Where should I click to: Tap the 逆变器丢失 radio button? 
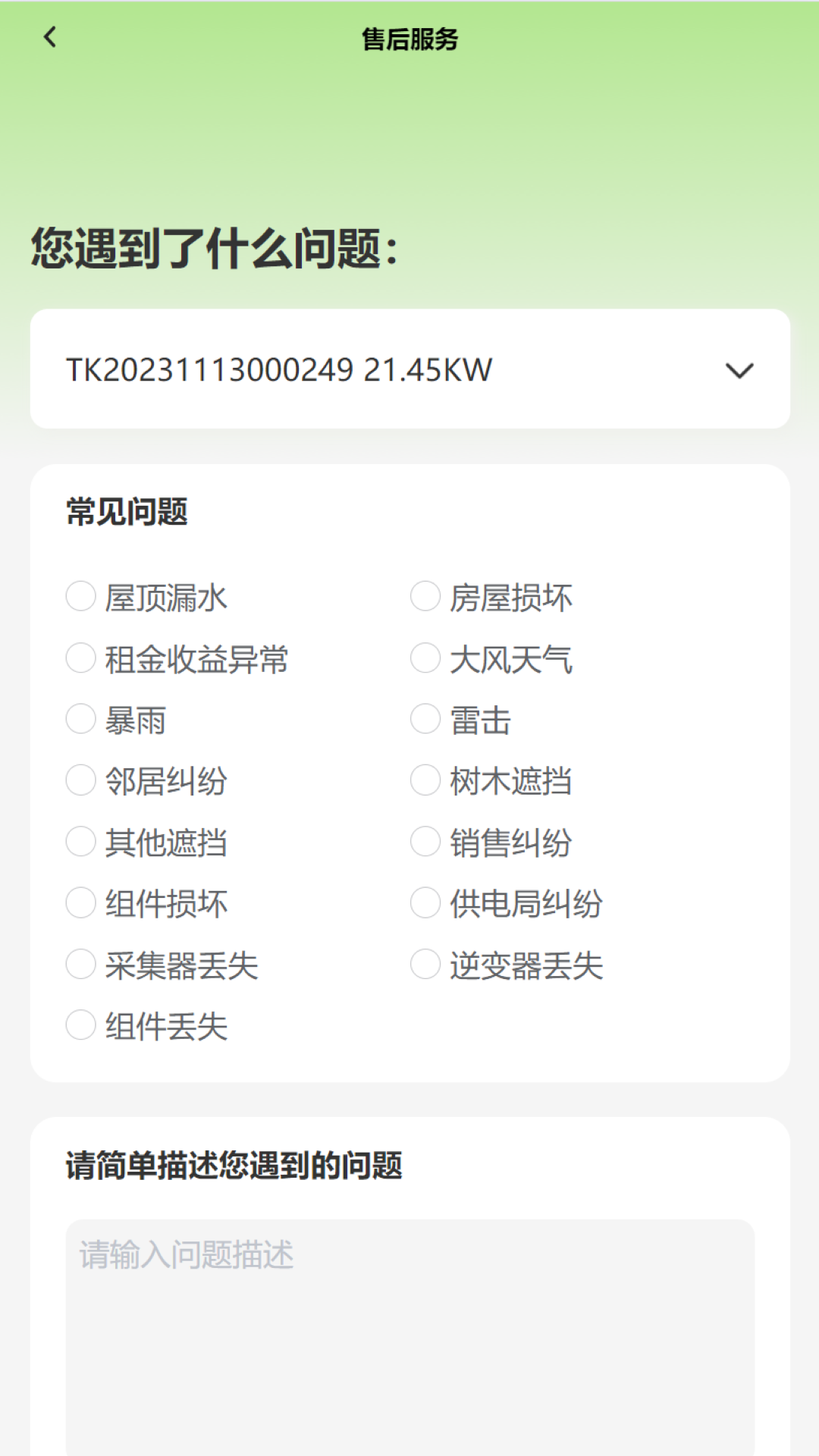[425, 965]
